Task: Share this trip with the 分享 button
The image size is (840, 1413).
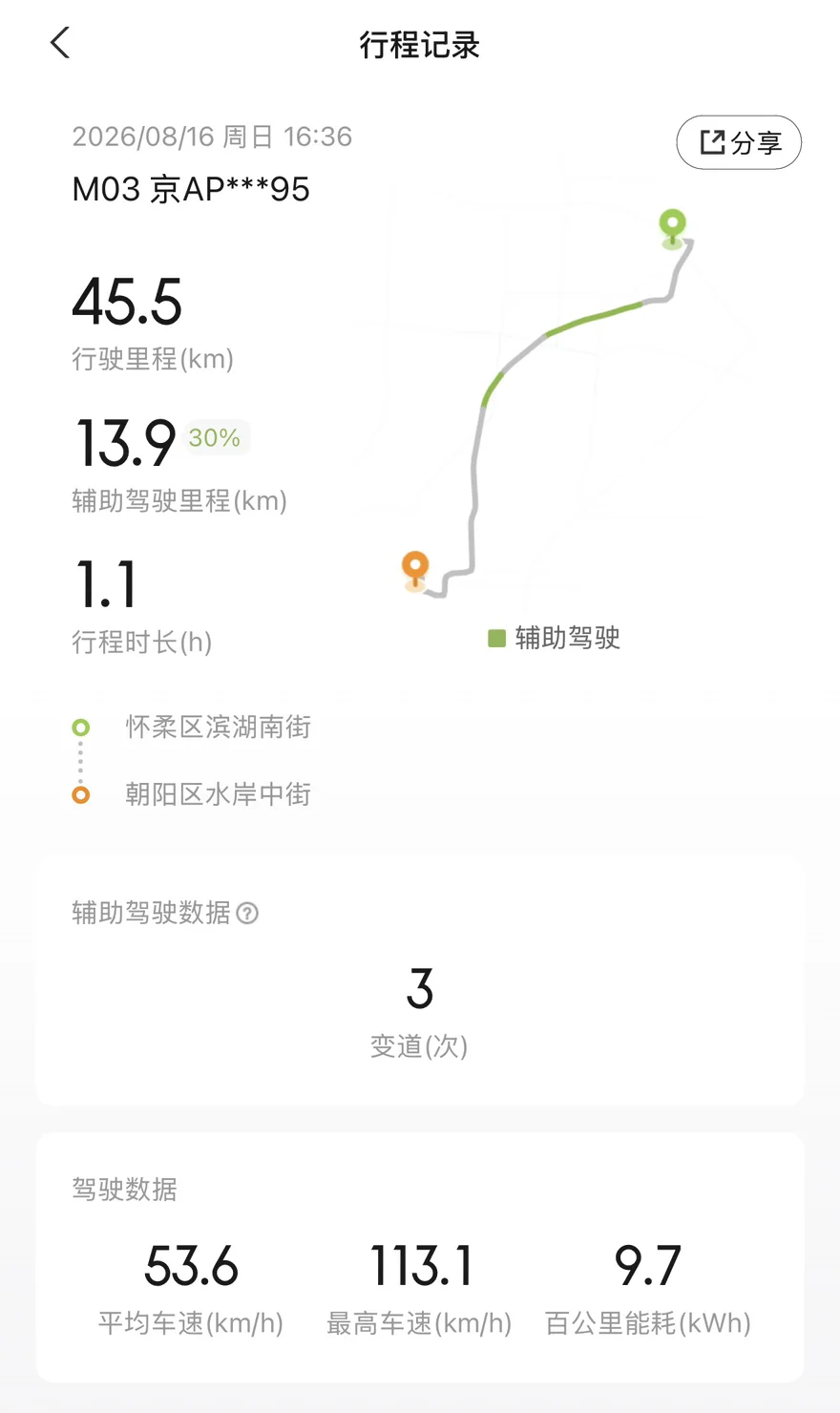Action: [x=739, y=142]
